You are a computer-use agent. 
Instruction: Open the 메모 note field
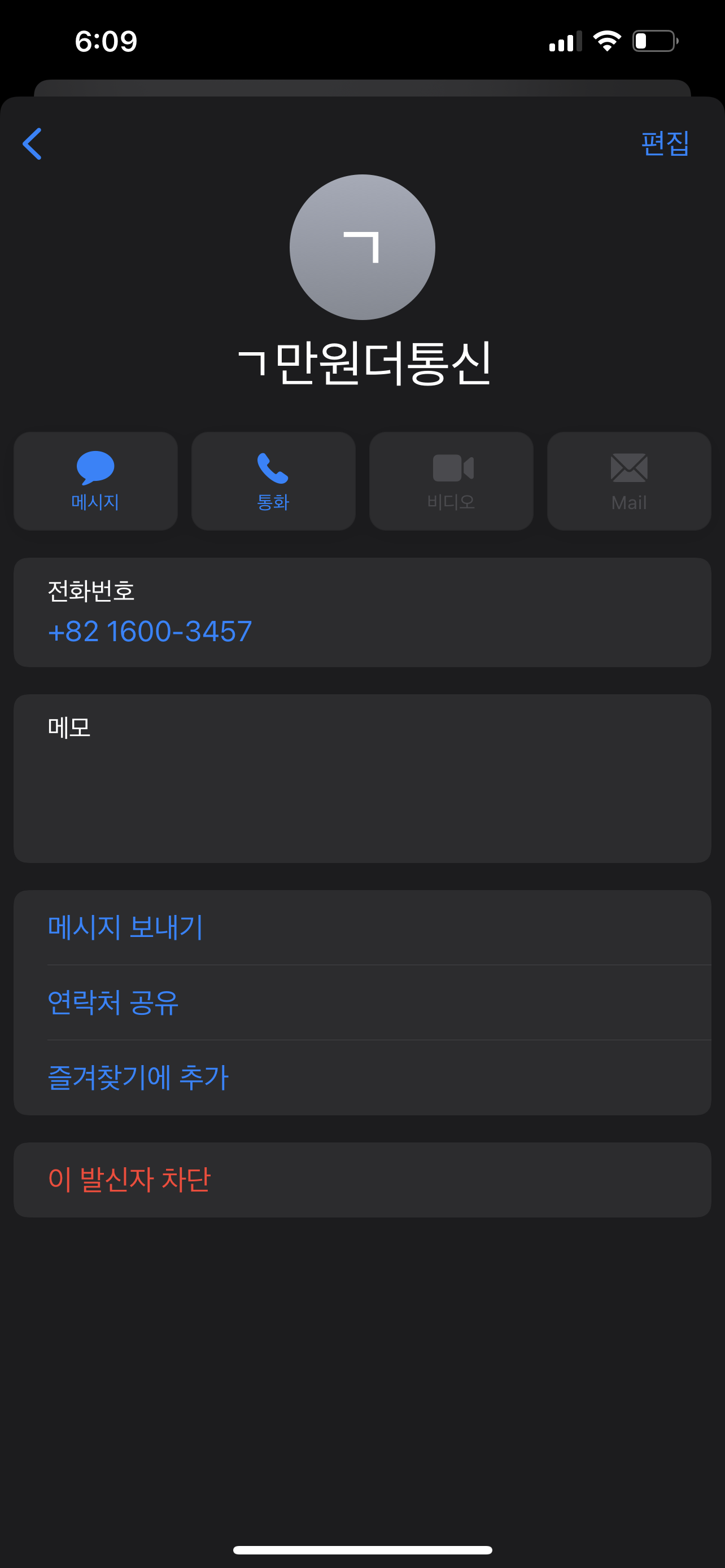tap(362, 778)
